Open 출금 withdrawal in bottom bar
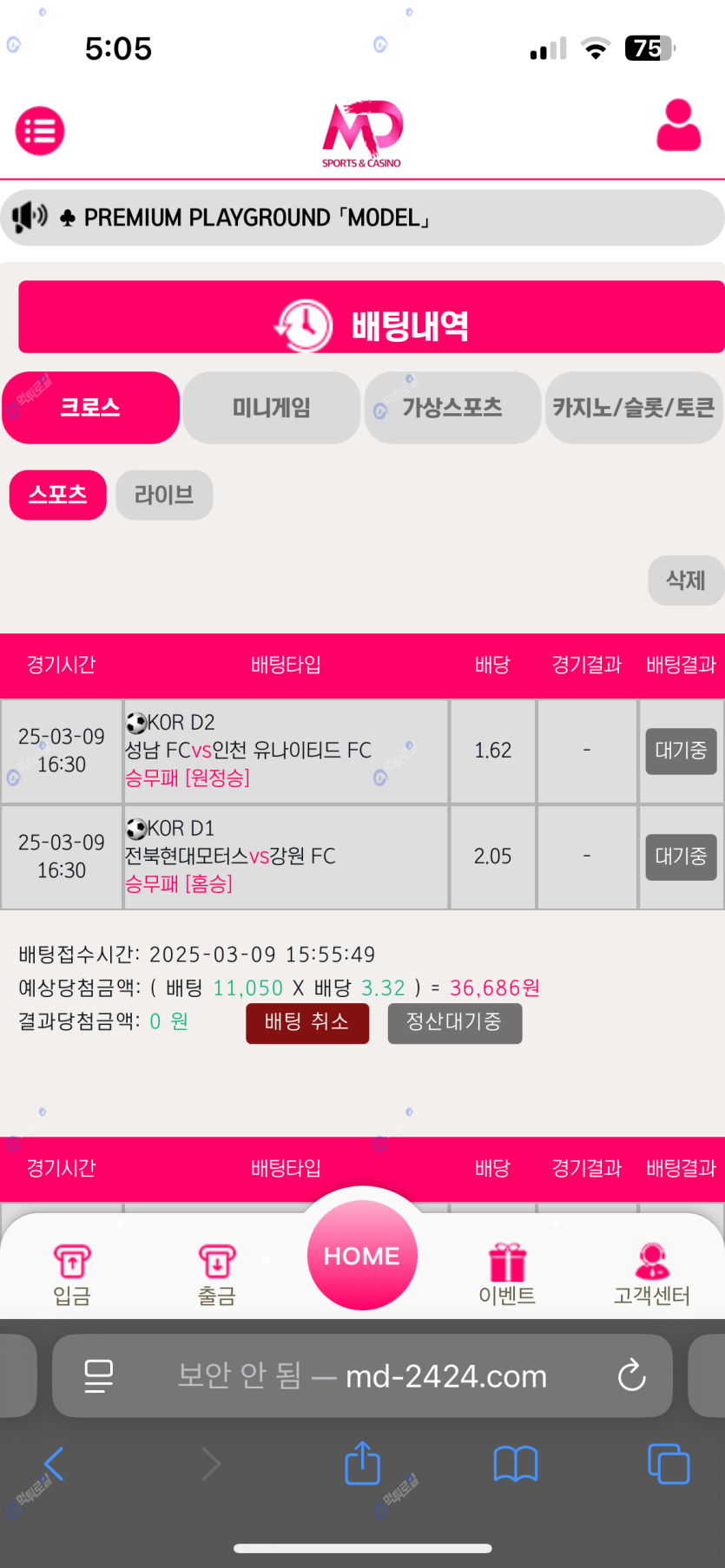Screen dimensions: 725x1568 pyautogui.click(x=217, y=1274)
